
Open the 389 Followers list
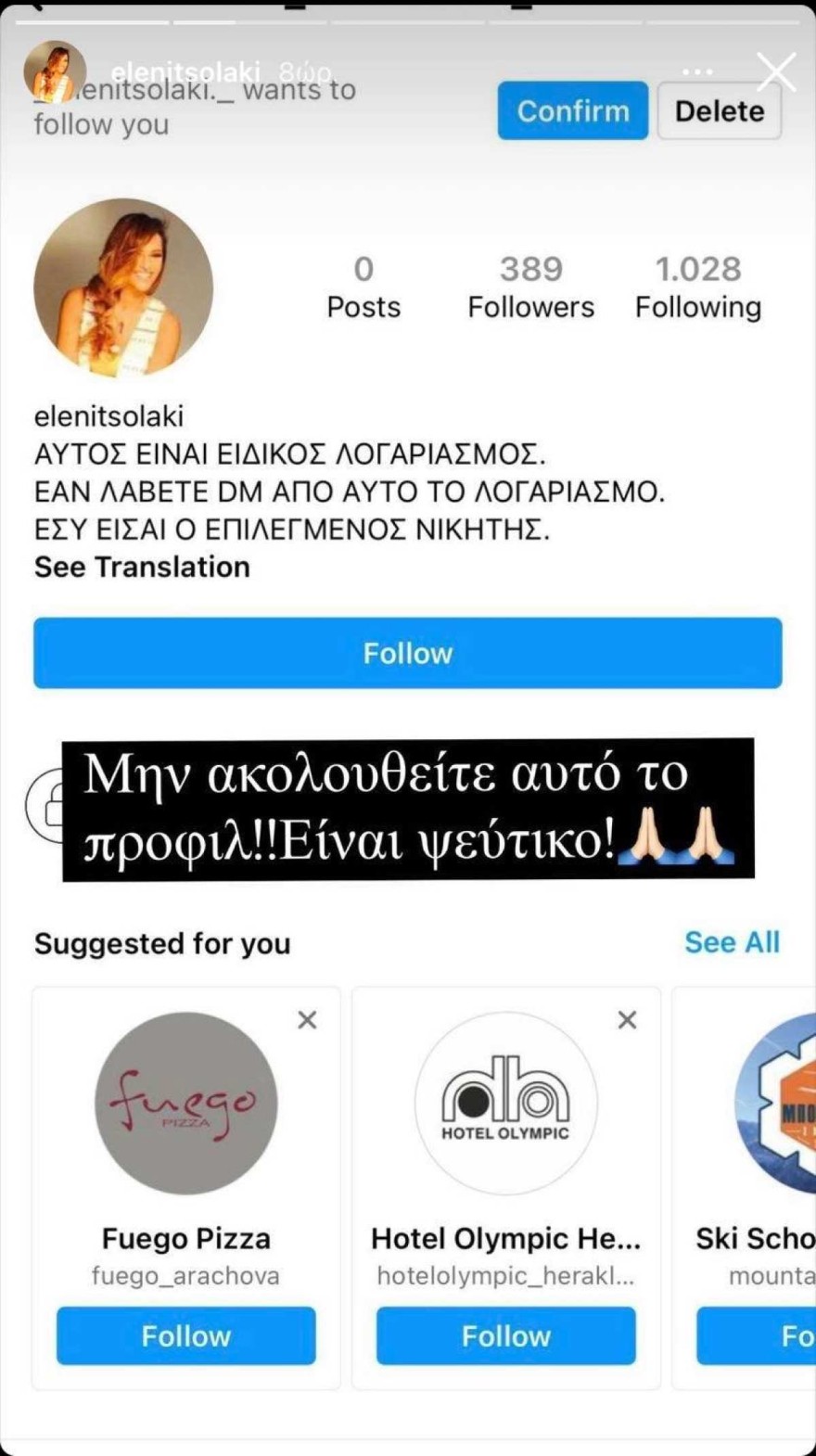tap(530, 286)
